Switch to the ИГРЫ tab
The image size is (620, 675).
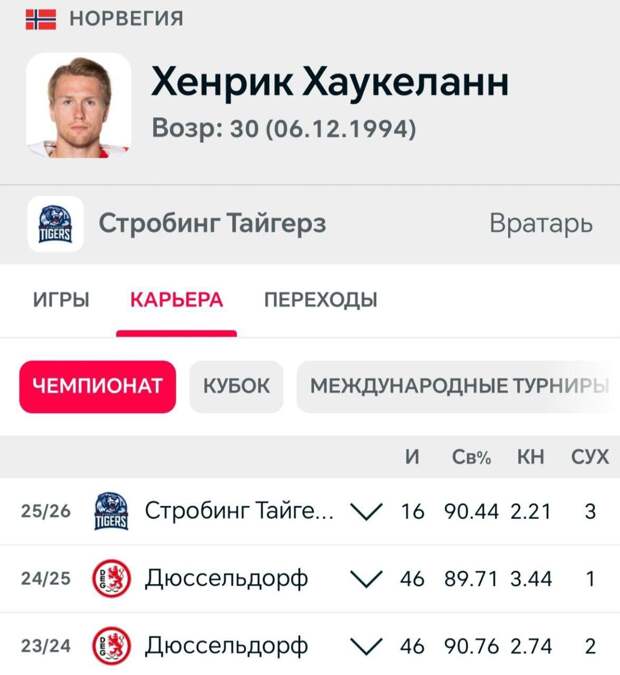(61, 300)
